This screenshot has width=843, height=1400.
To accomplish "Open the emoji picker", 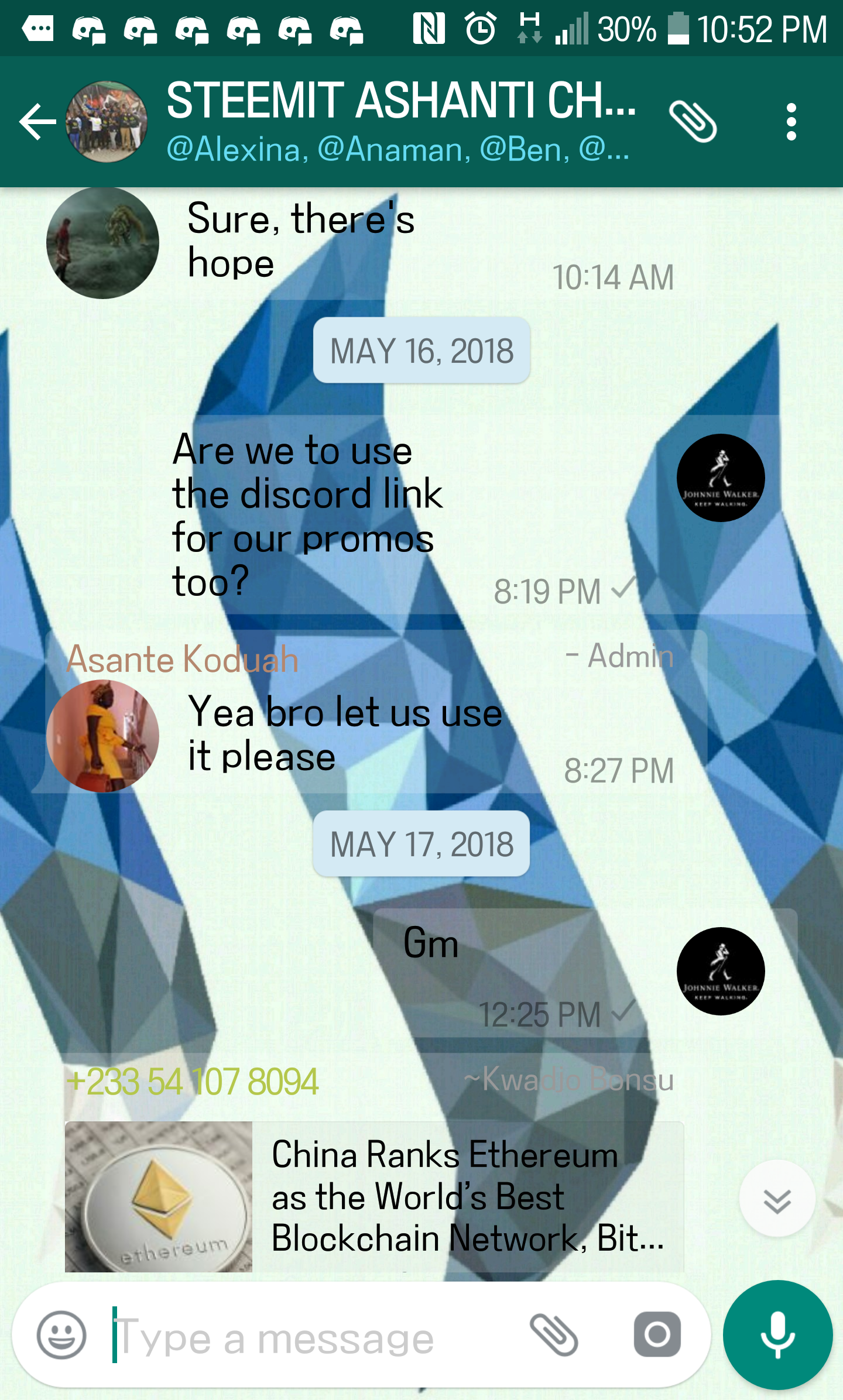I will (x=61, y=1335).
